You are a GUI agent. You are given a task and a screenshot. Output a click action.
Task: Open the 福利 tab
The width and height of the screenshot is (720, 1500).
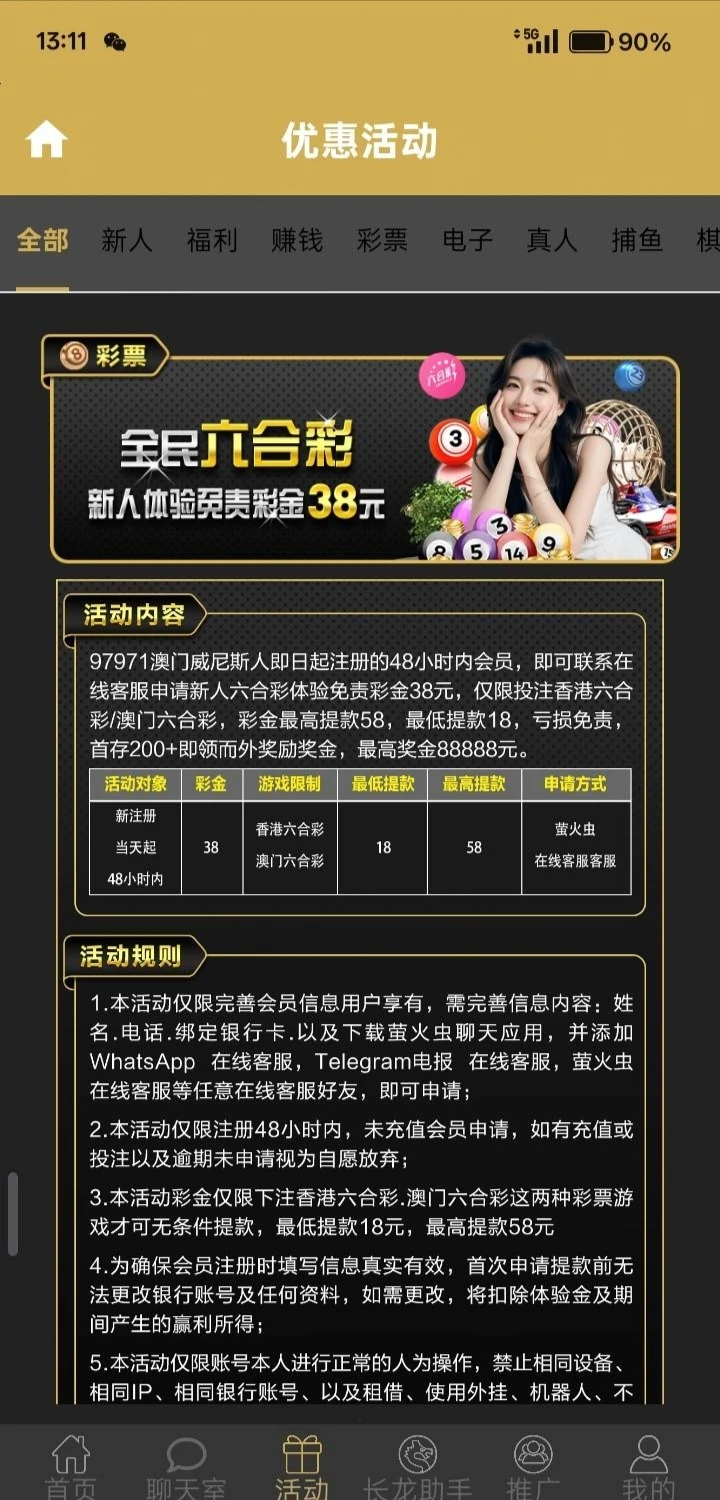[x=212, y=241]
